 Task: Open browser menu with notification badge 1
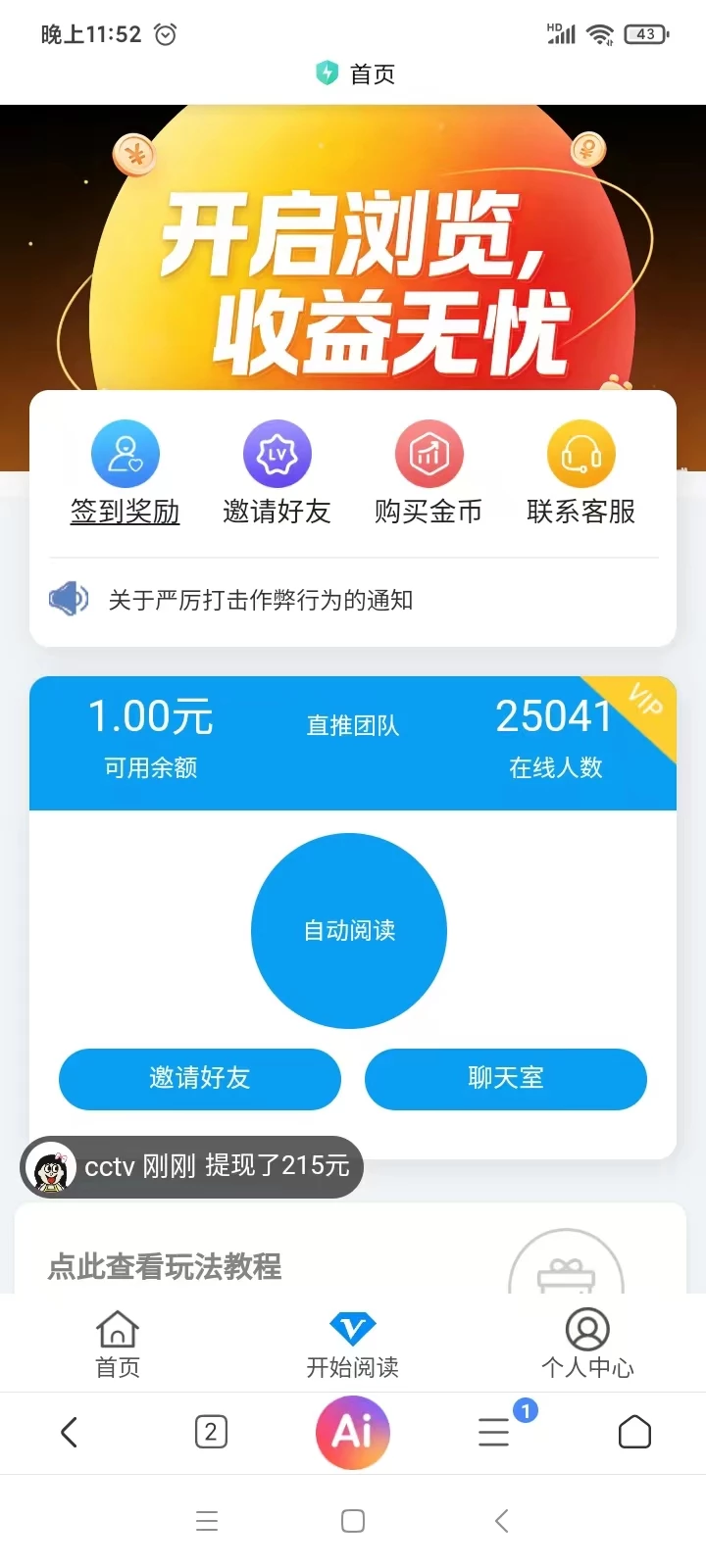[493, 1432]
